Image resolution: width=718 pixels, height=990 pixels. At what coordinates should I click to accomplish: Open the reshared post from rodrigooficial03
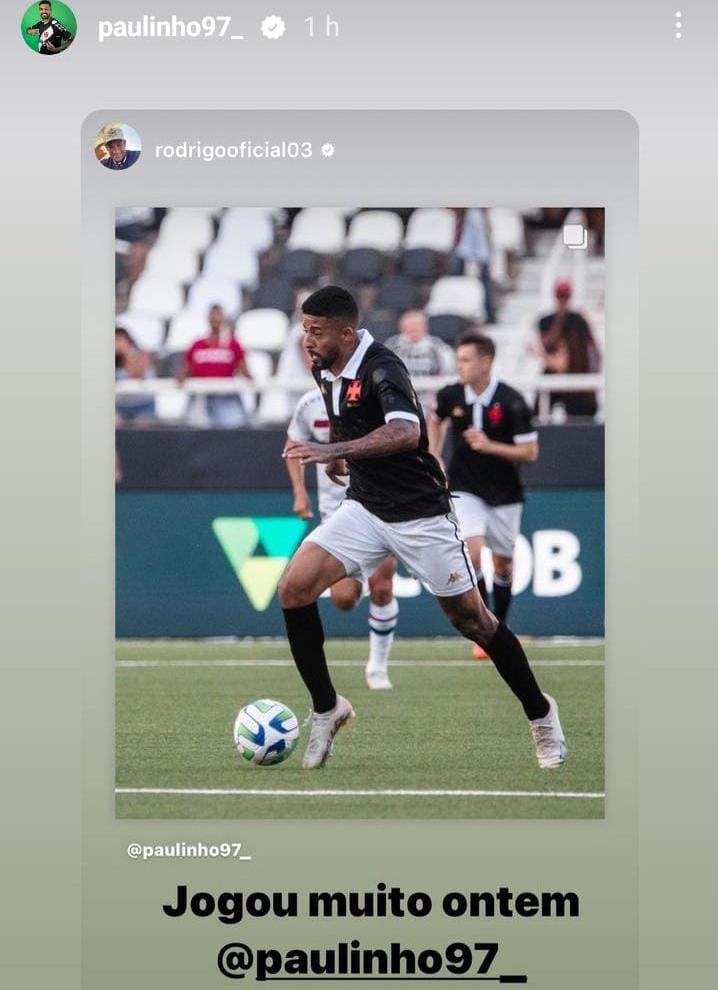[359, 512]
